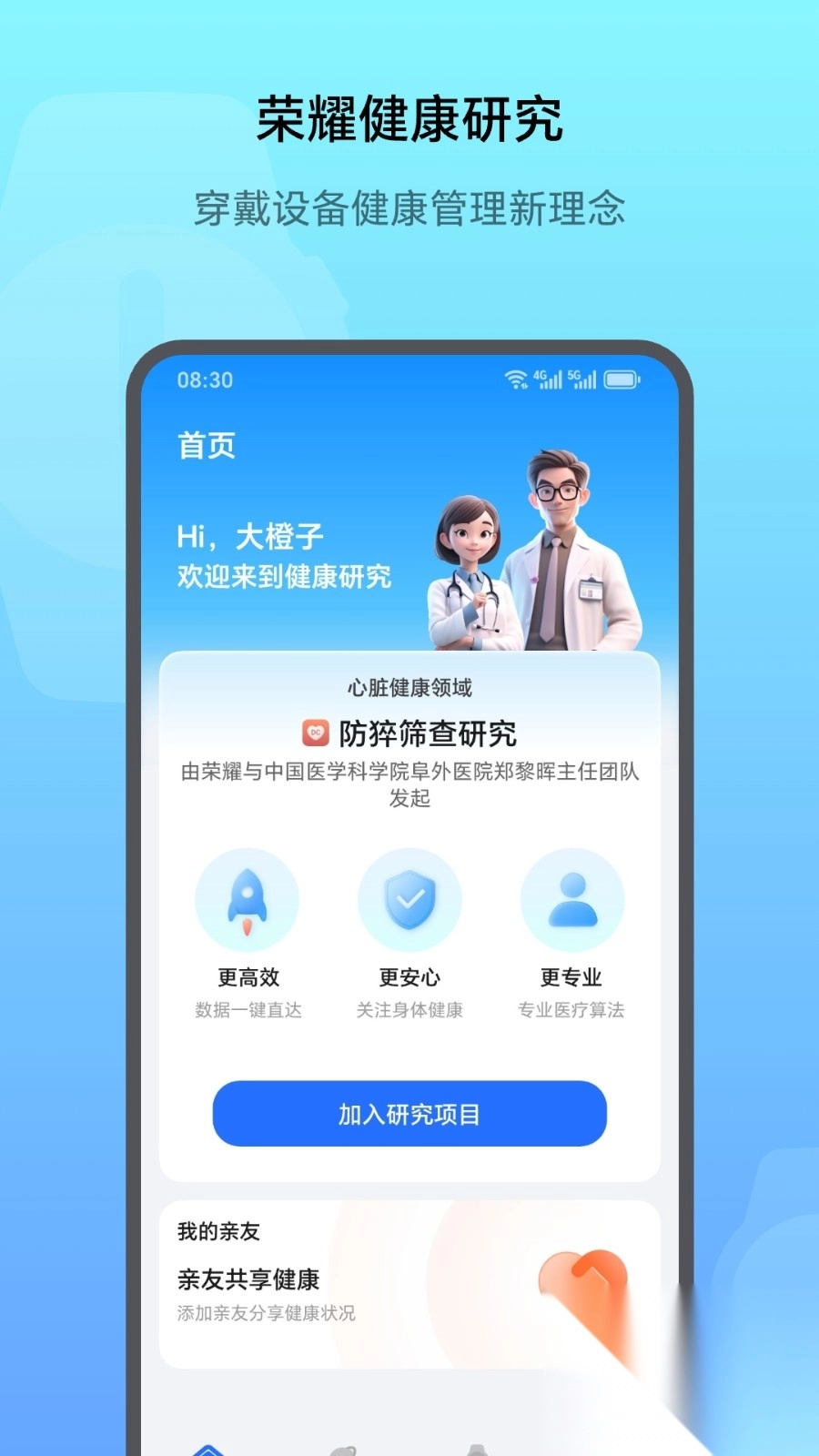This screenshot has width=819, height=1456.
Task: Tap the 加入研究项目 button
Action: coord(409,1112)
